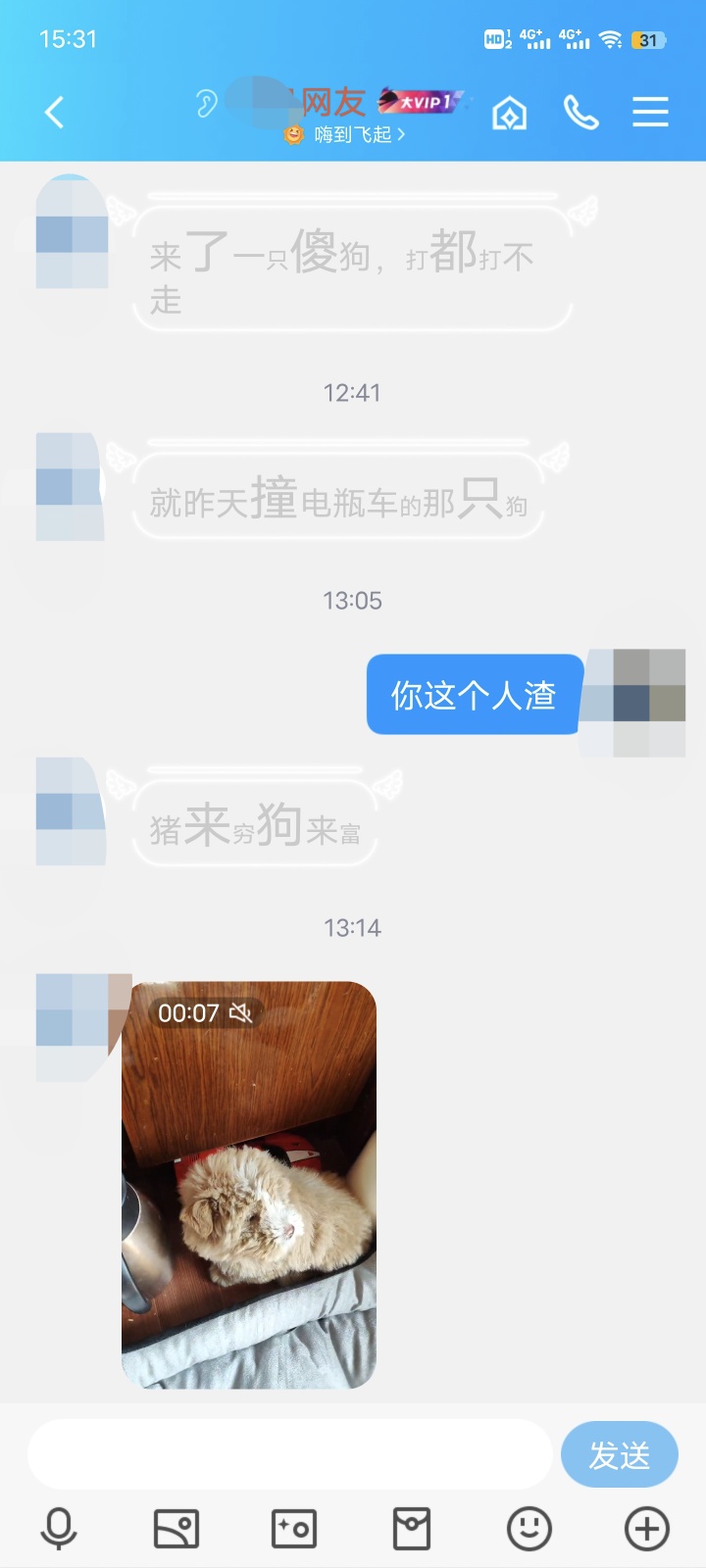Tap the ear listening-mode icon
The image size is (706, 1568).
pyautogui.click(x=206, y=103)
